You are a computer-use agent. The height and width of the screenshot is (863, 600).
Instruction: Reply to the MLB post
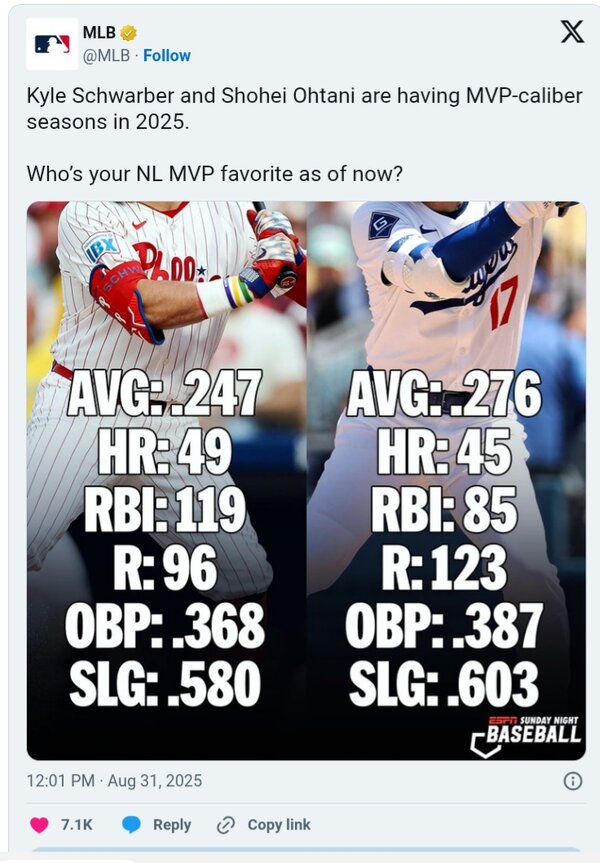pyautogui.click(x=157, y=825)
